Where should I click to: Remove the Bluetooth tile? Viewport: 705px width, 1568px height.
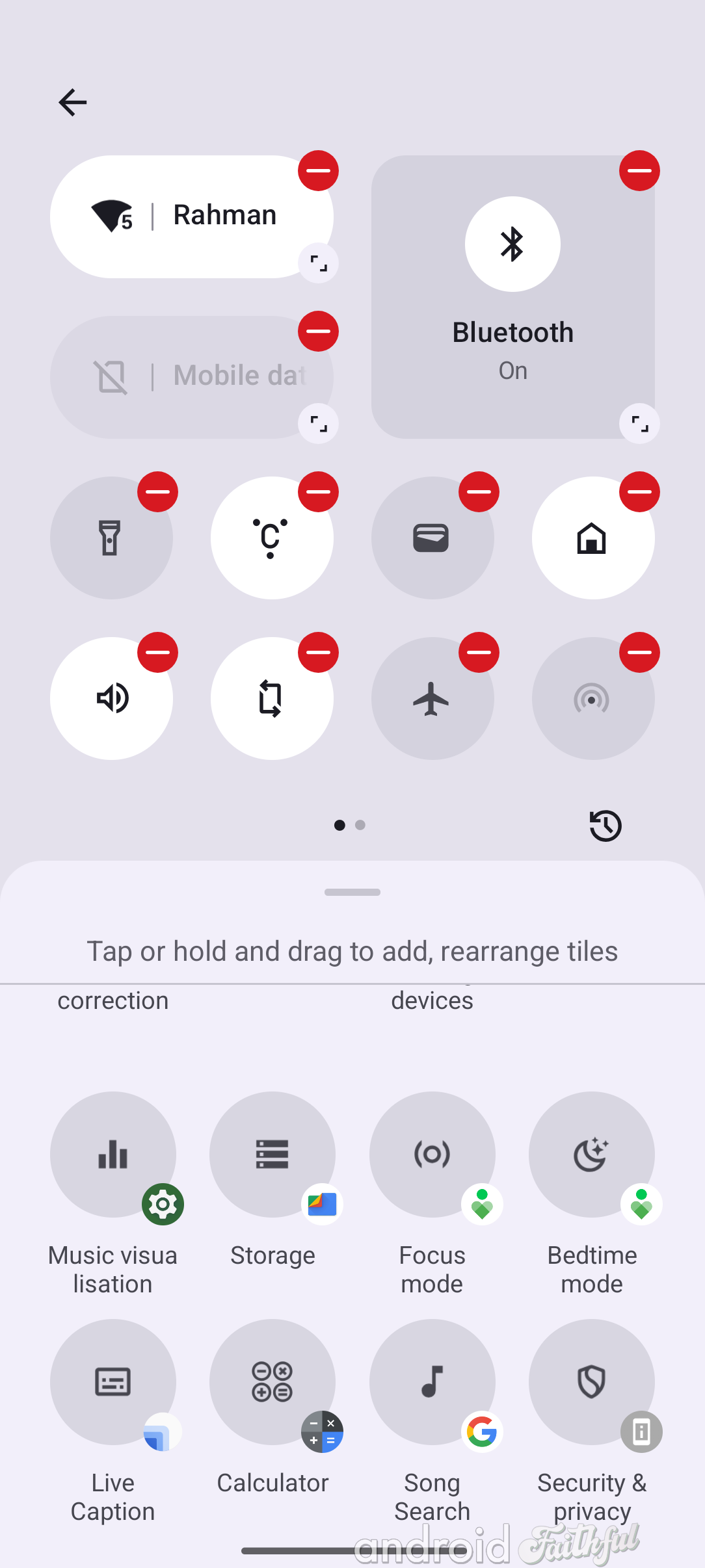coord(639,170)
